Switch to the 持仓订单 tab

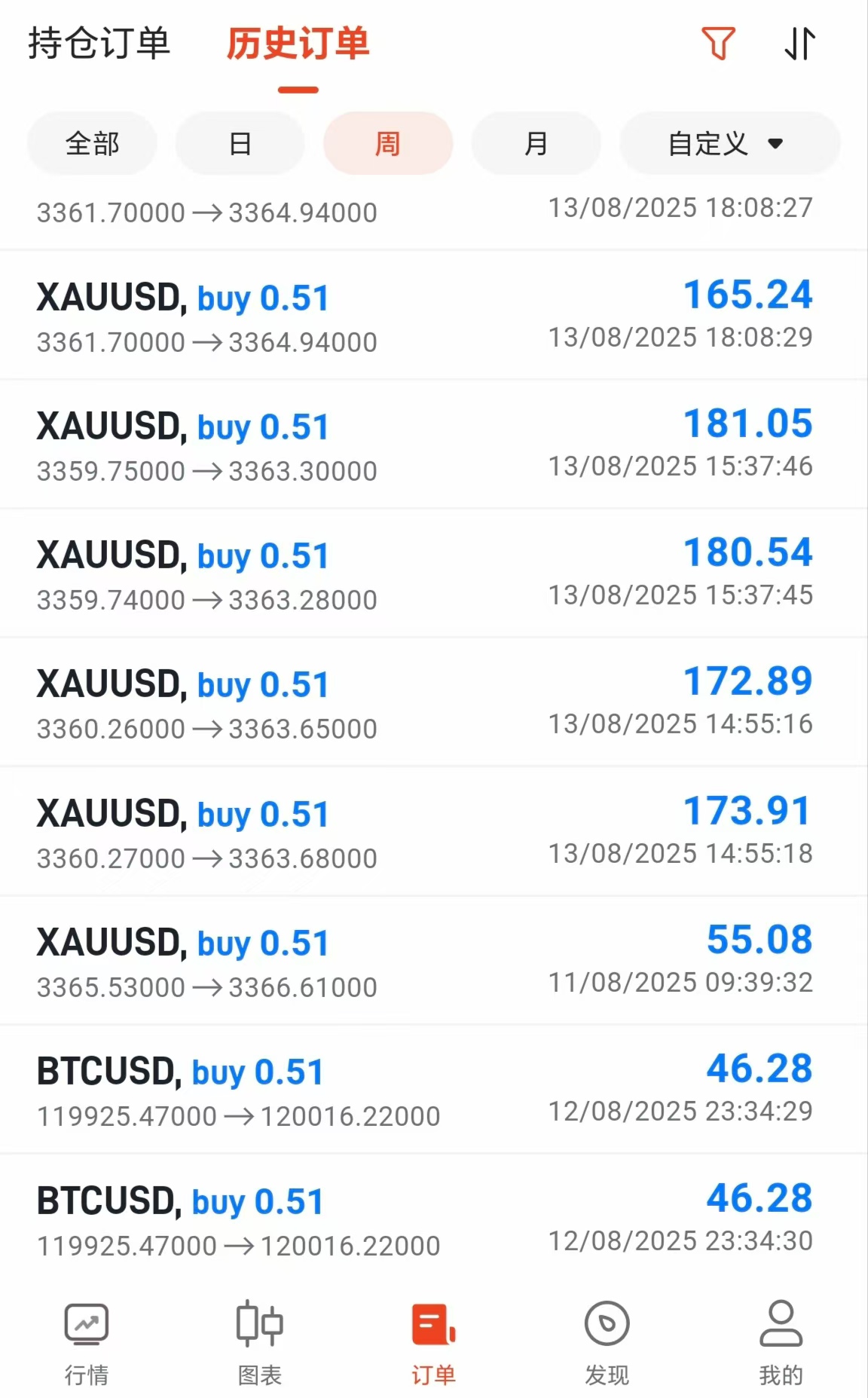point(99,43)
